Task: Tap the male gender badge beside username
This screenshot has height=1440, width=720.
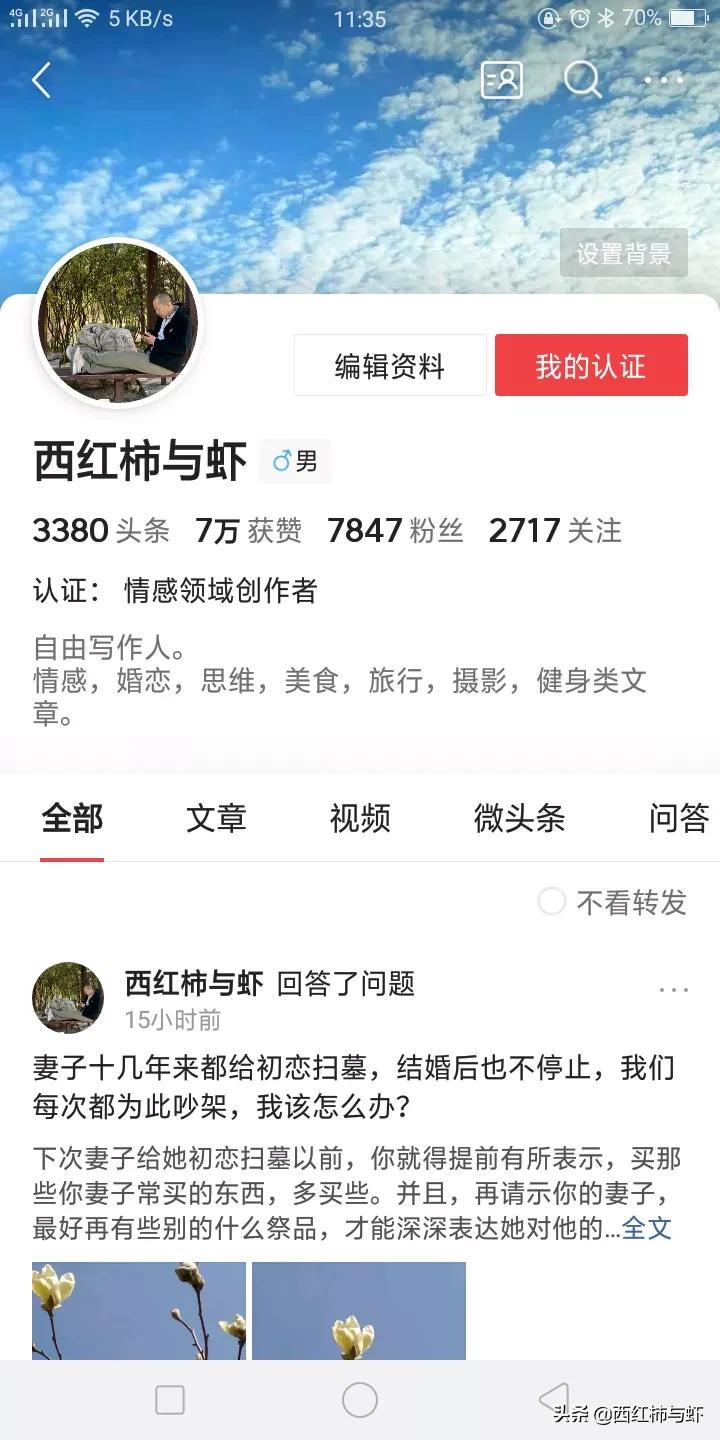Action: click(x=294, y=461)
